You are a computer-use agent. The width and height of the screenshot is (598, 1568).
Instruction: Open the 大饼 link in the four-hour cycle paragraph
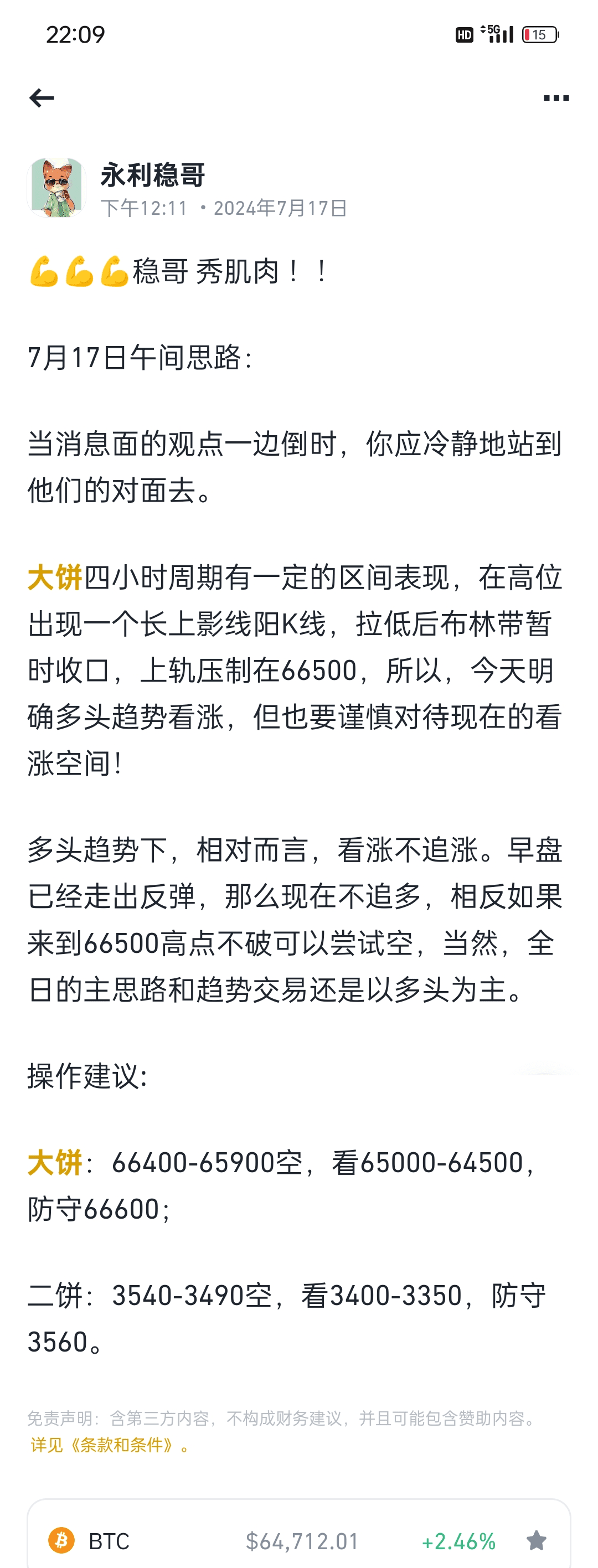pyautogui.click(x=55, y=577)
